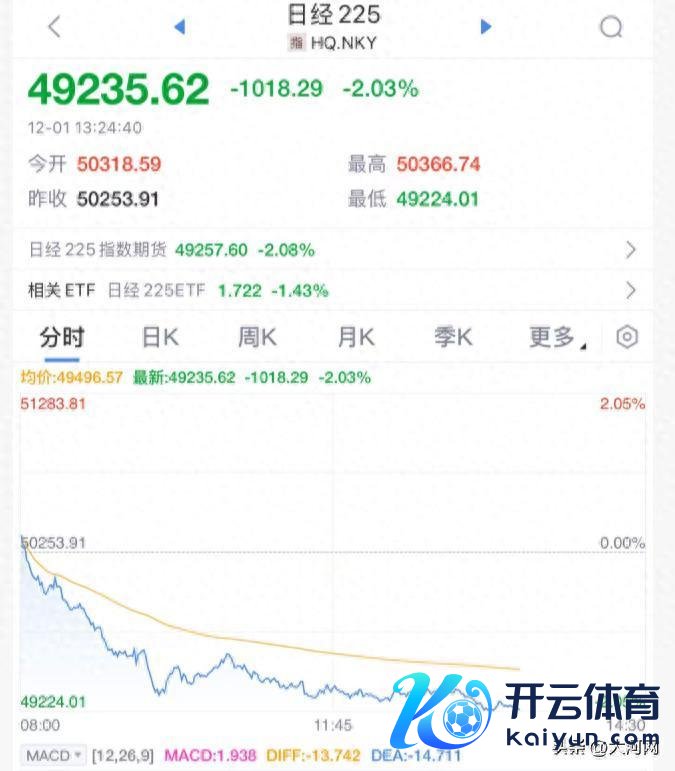Expand the 更多 chart period options

[556, 337]
